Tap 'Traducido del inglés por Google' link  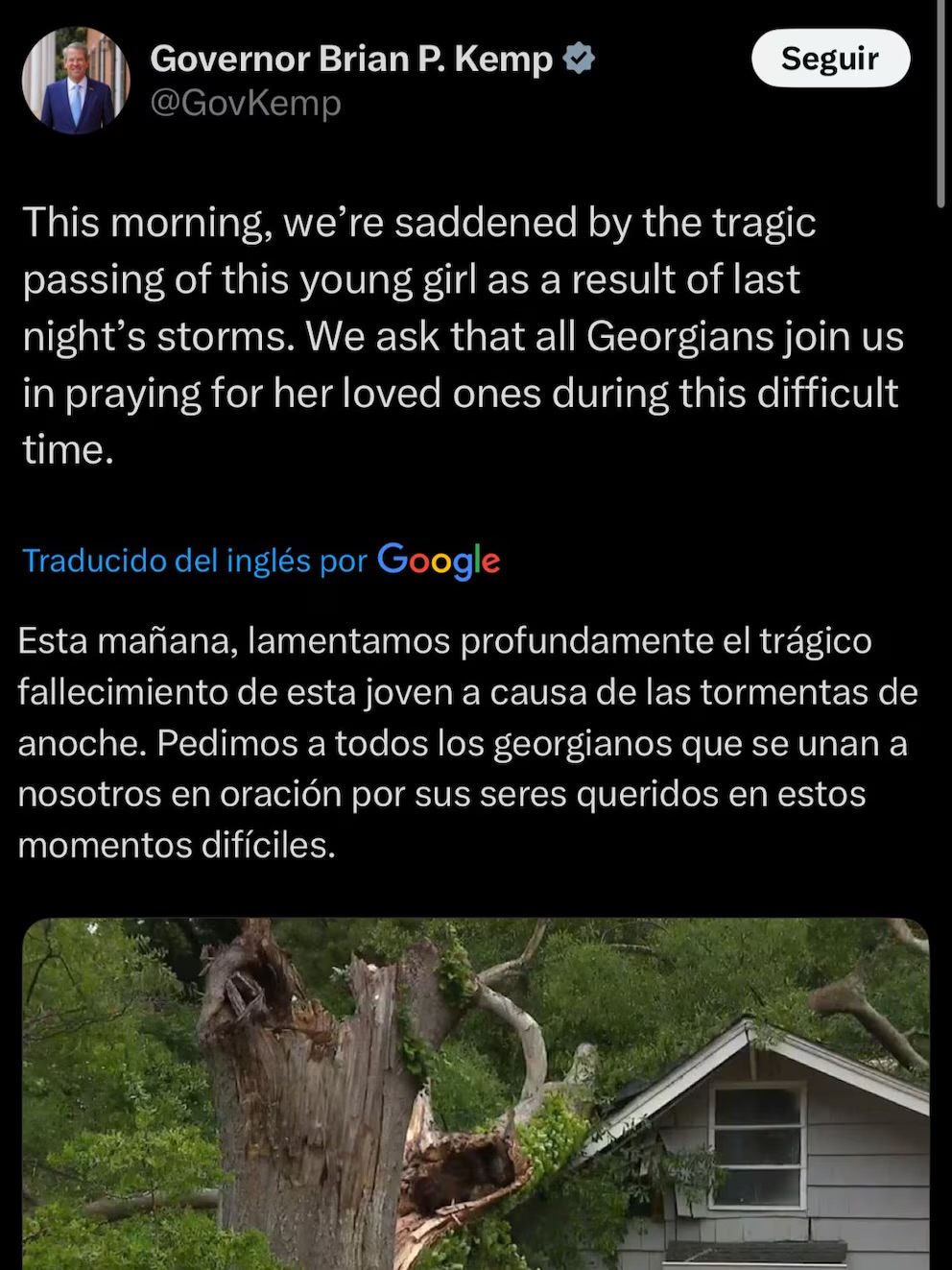[x=261, y=561]
